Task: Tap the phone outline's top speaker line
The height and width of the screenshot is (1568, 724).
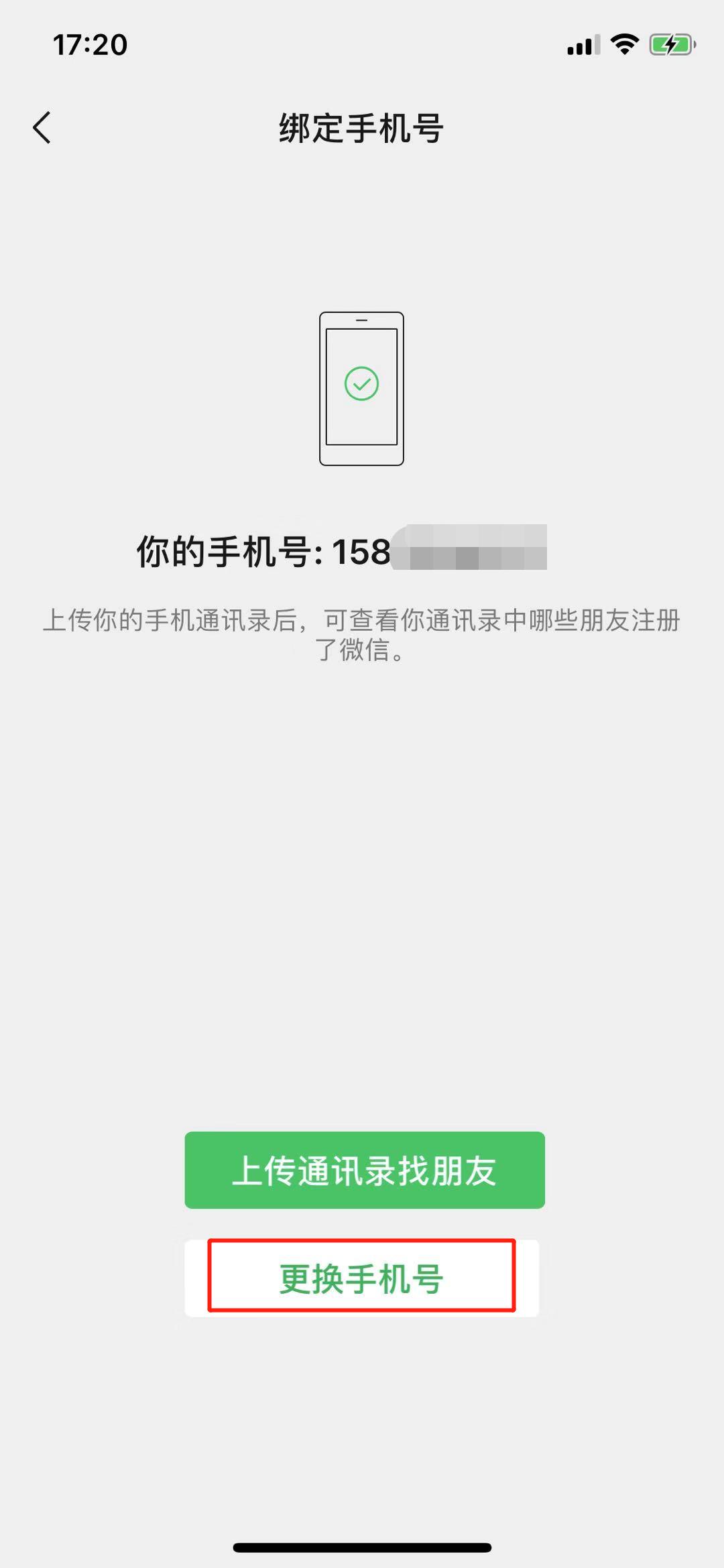Action: pyautogui.click(x=362, y=320)
